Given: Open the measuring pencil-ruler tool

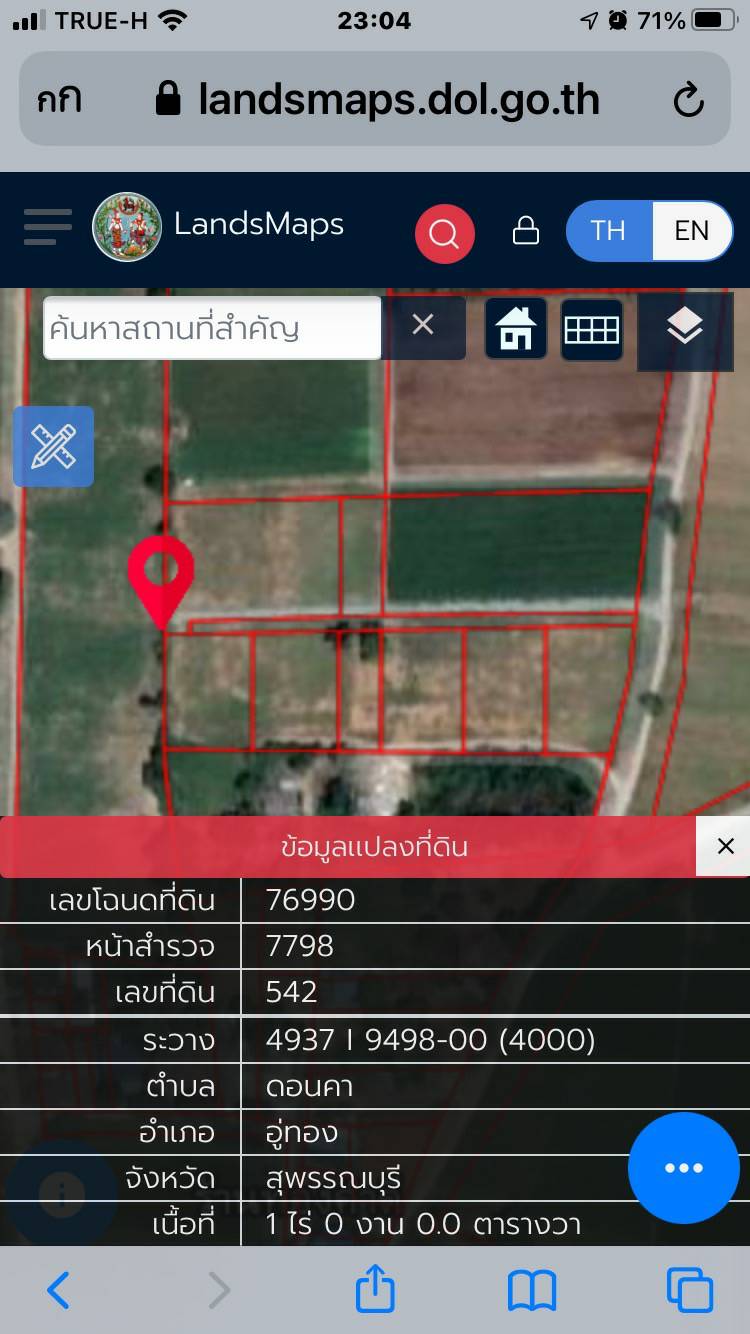Looking at the screenshot, I should click(54, 446).
